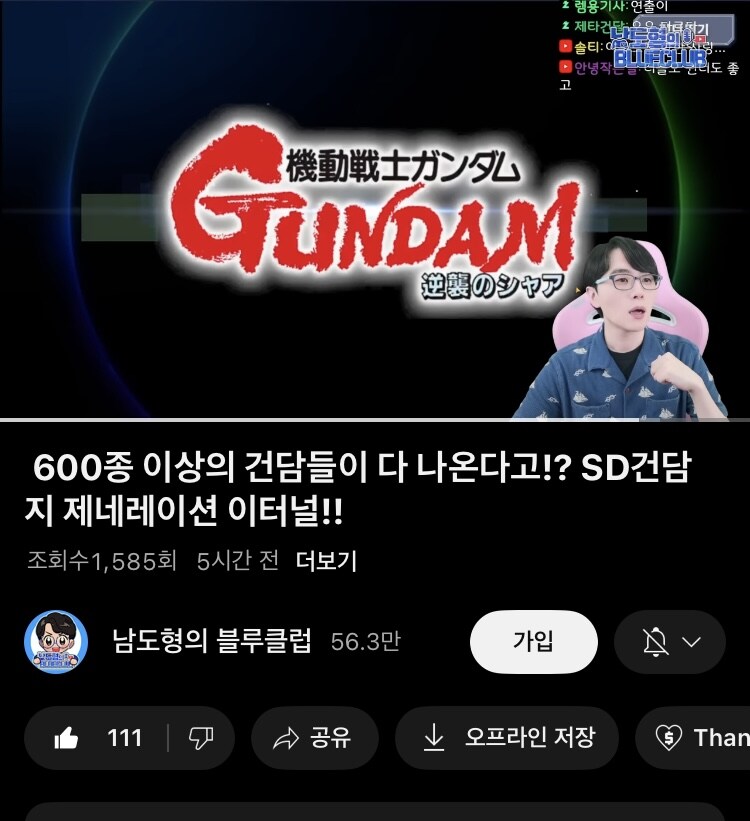Viewport: 750px width, 821px height.
Task: Join the channel with 가입 button
Action: click(x=533, y=642)
